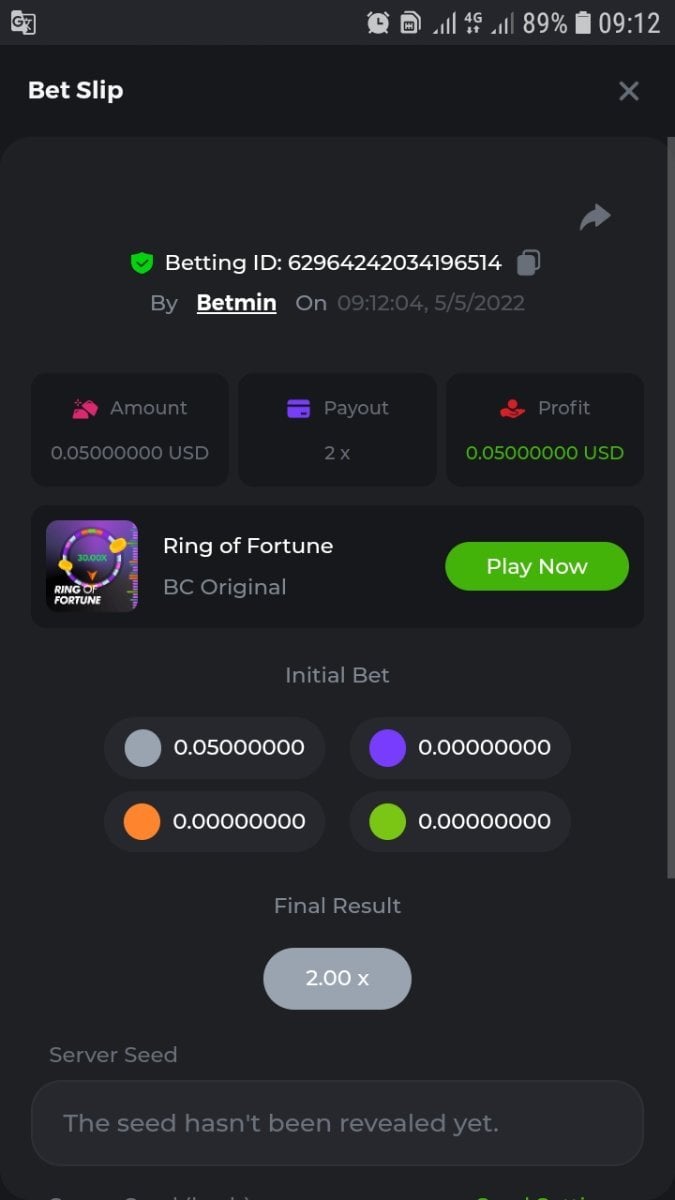The height and width of the screenshot is (1200, 675).
Task: Open the Ring of Fortune game thumbnail
Action: click(92, 566)
